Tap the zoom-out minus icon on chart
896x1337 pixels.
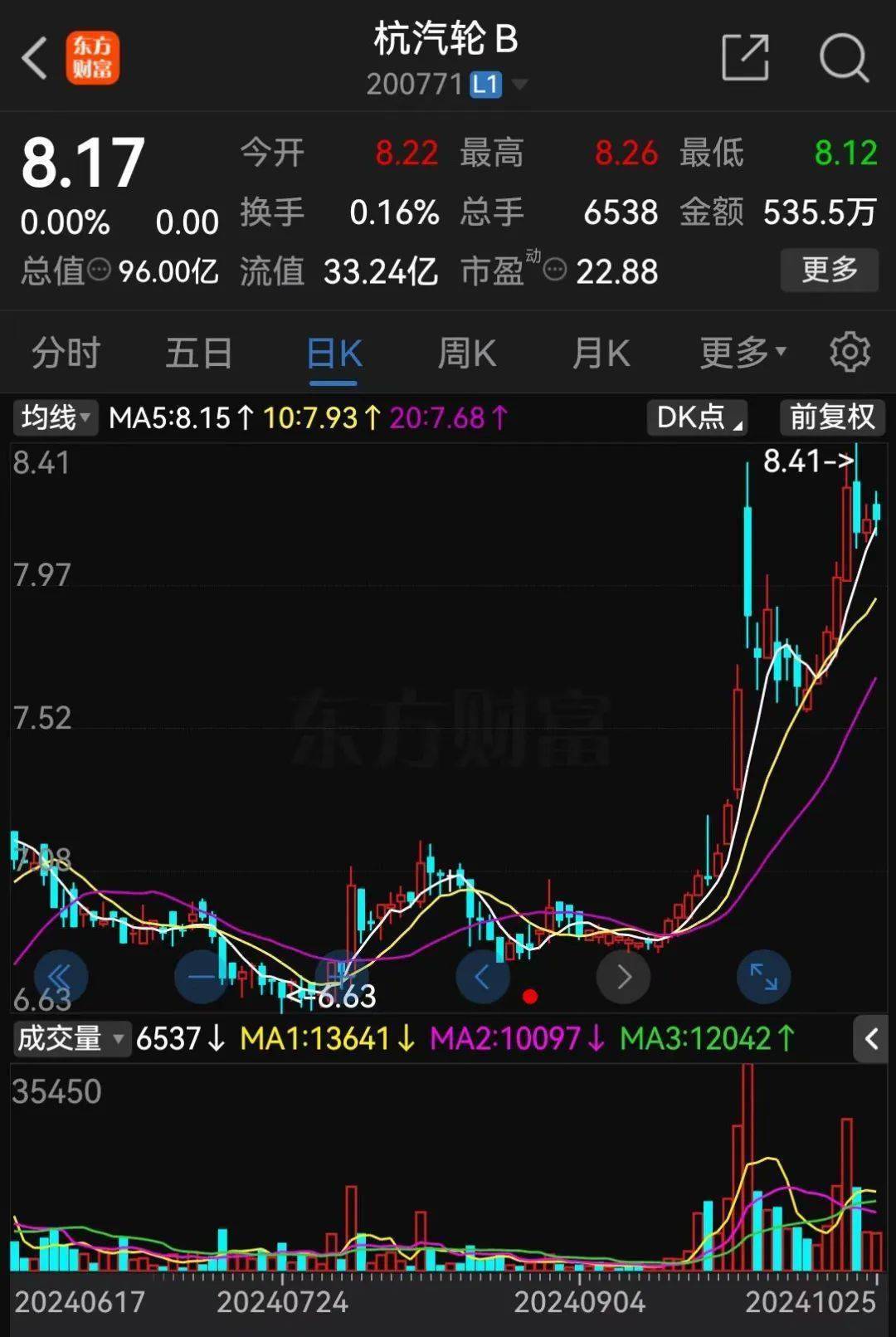pos(200,977)
